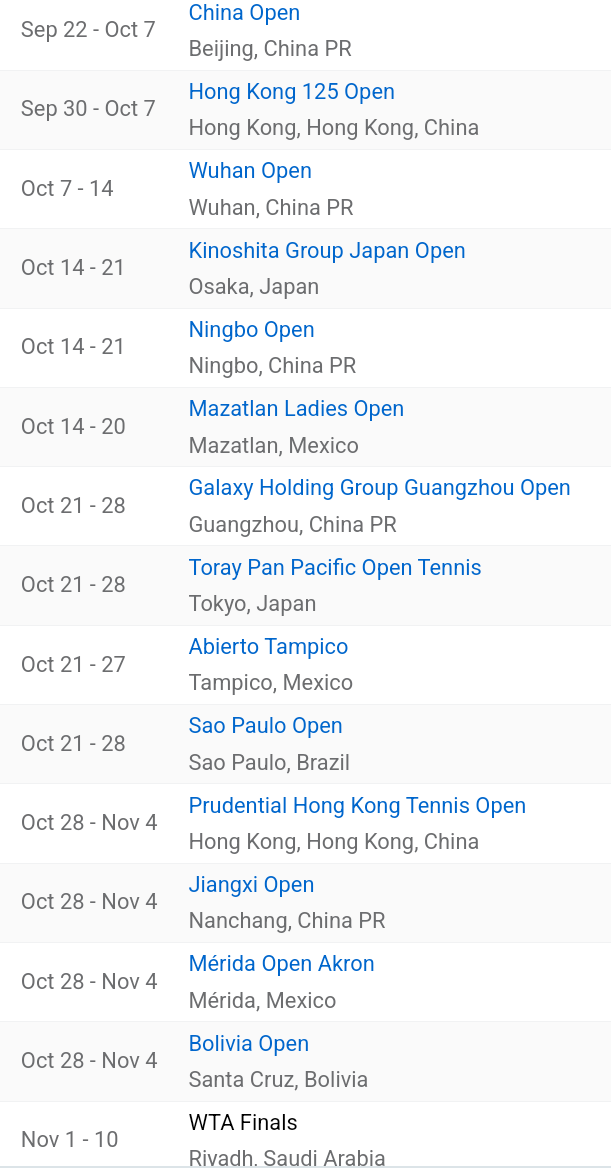611x1168 pixels.
Task: Open the Ningbo Open tournament link
Action: point(251,330)
